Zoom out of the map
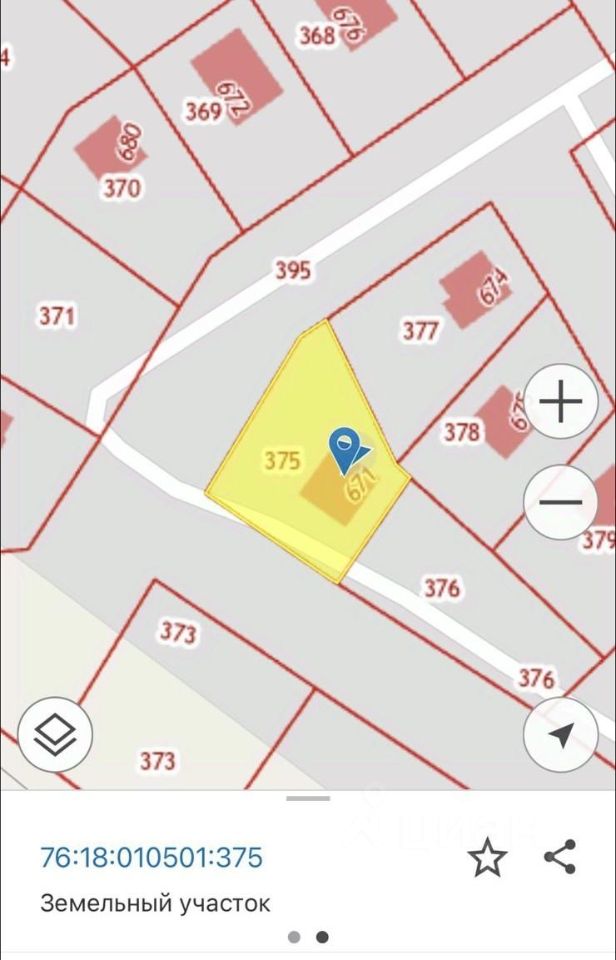 pyautogui.click(x=561, y=502)
